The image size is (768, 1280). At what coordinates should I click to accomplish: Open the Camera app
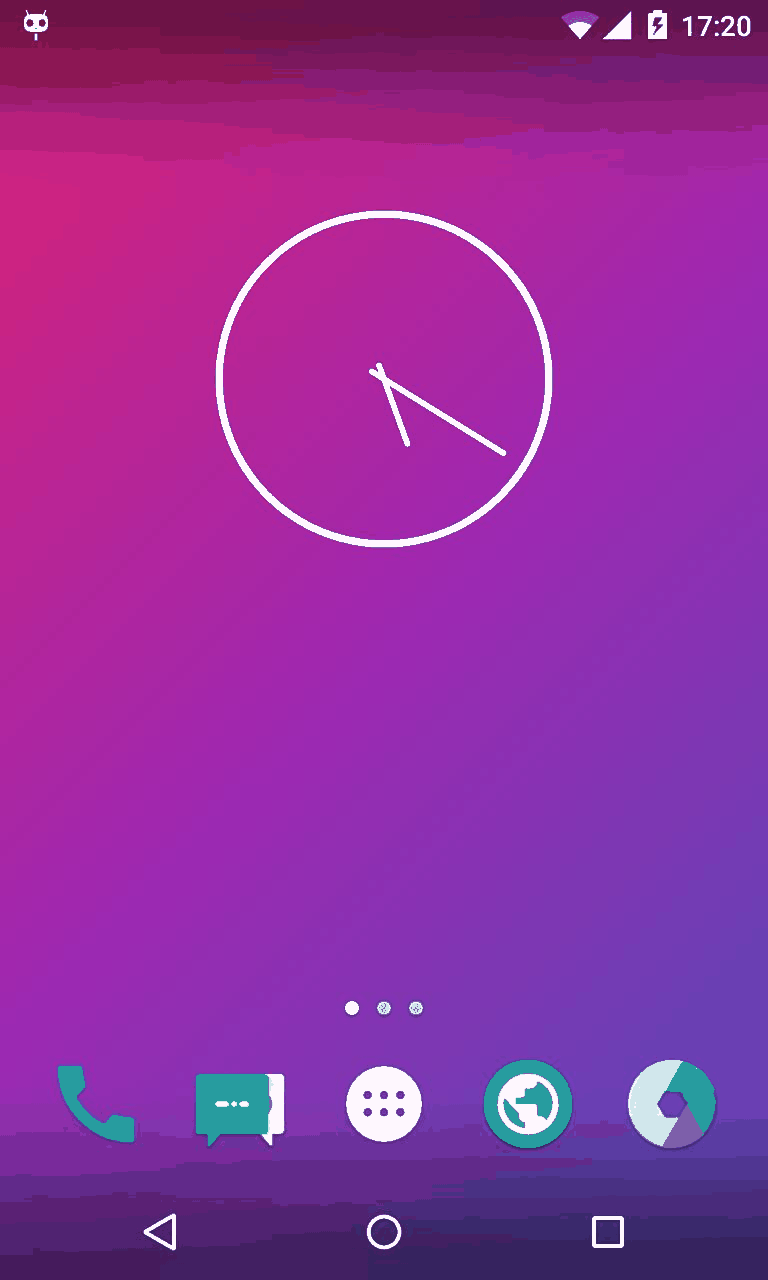tap(671, 1104)
